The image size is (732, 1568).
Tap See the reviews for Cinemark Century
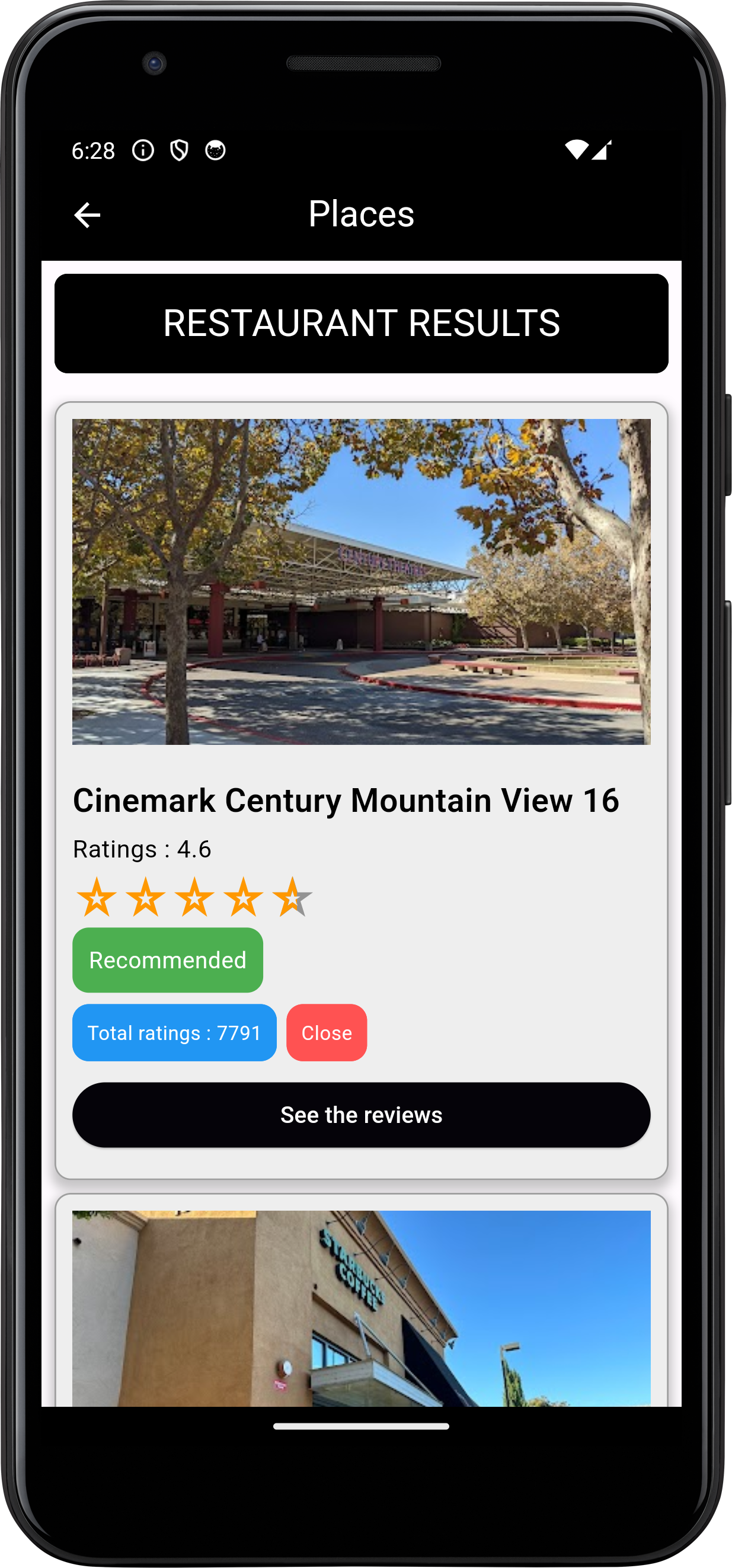361,1115
